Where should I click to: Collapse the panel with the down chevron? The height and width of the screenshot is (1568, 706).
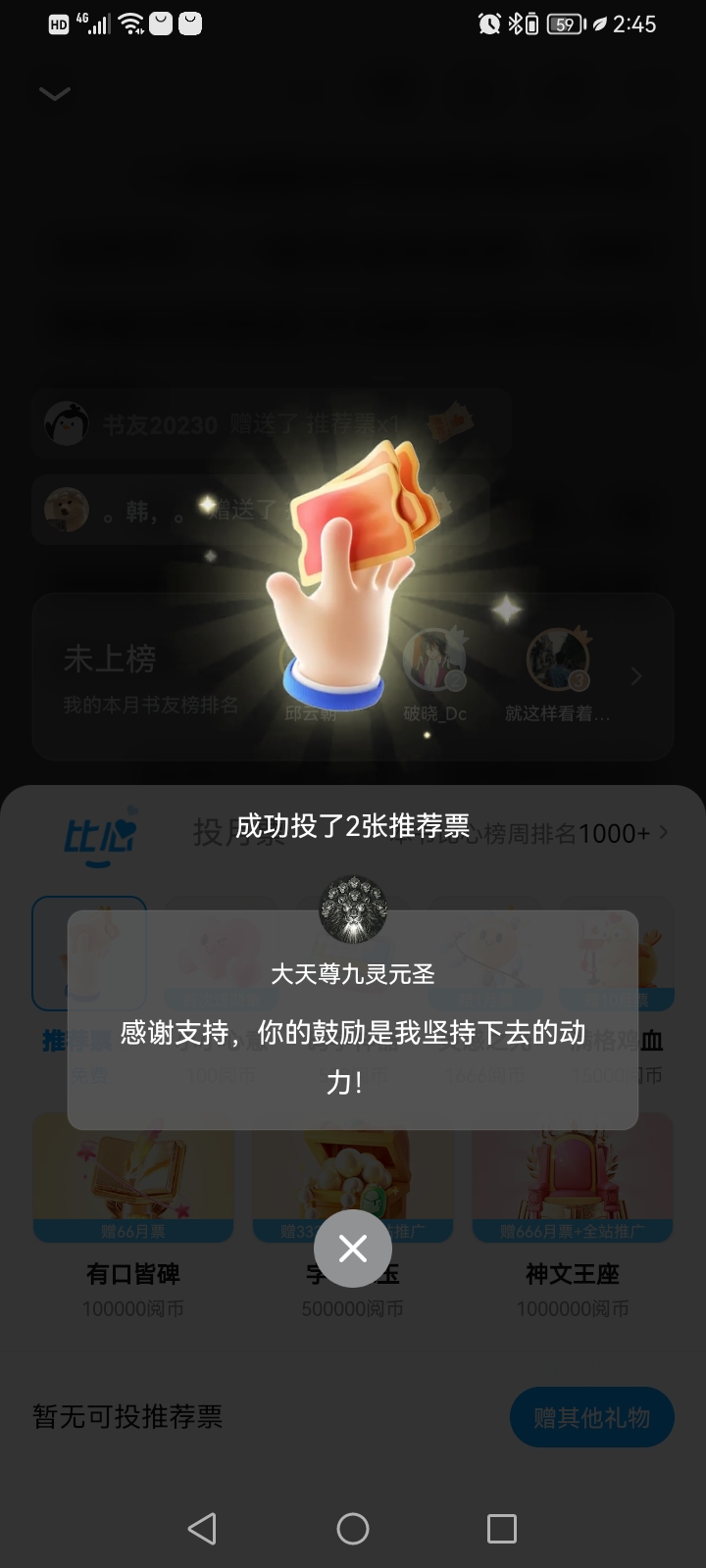(55, 94)
